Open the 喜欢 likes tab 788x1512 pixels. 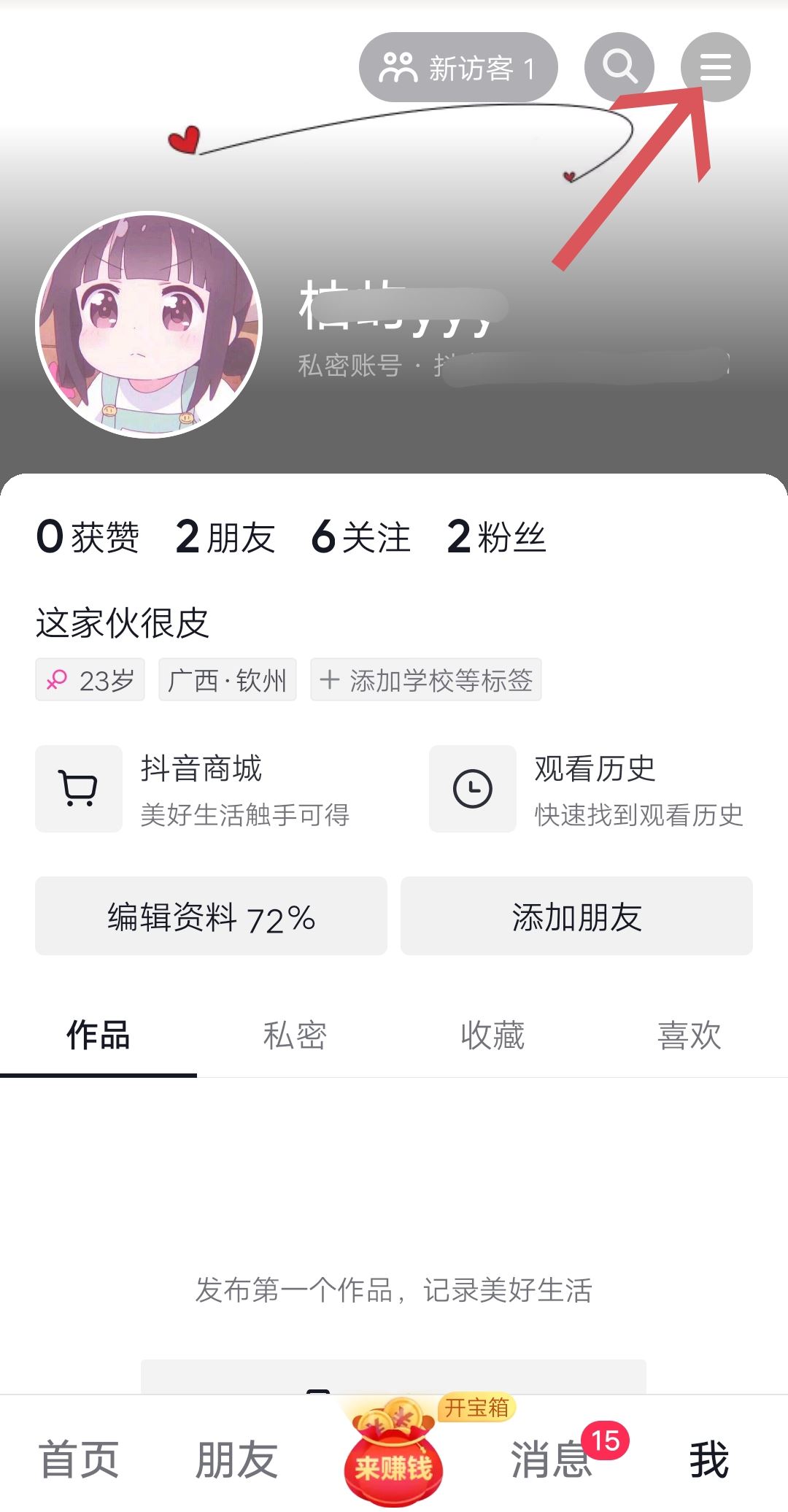(689, 1035)
